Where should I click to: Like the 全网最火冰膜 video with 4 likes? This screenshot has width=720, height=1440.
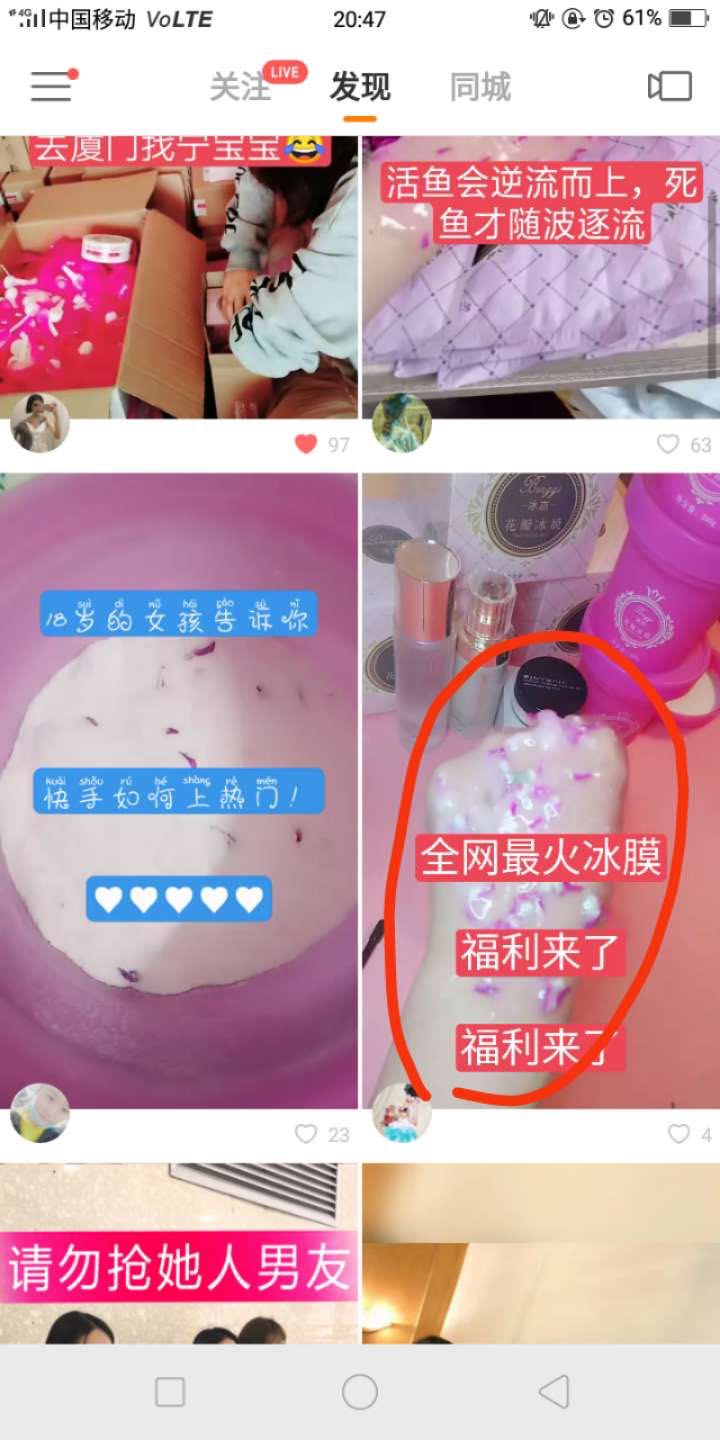tap(679, 1134)
